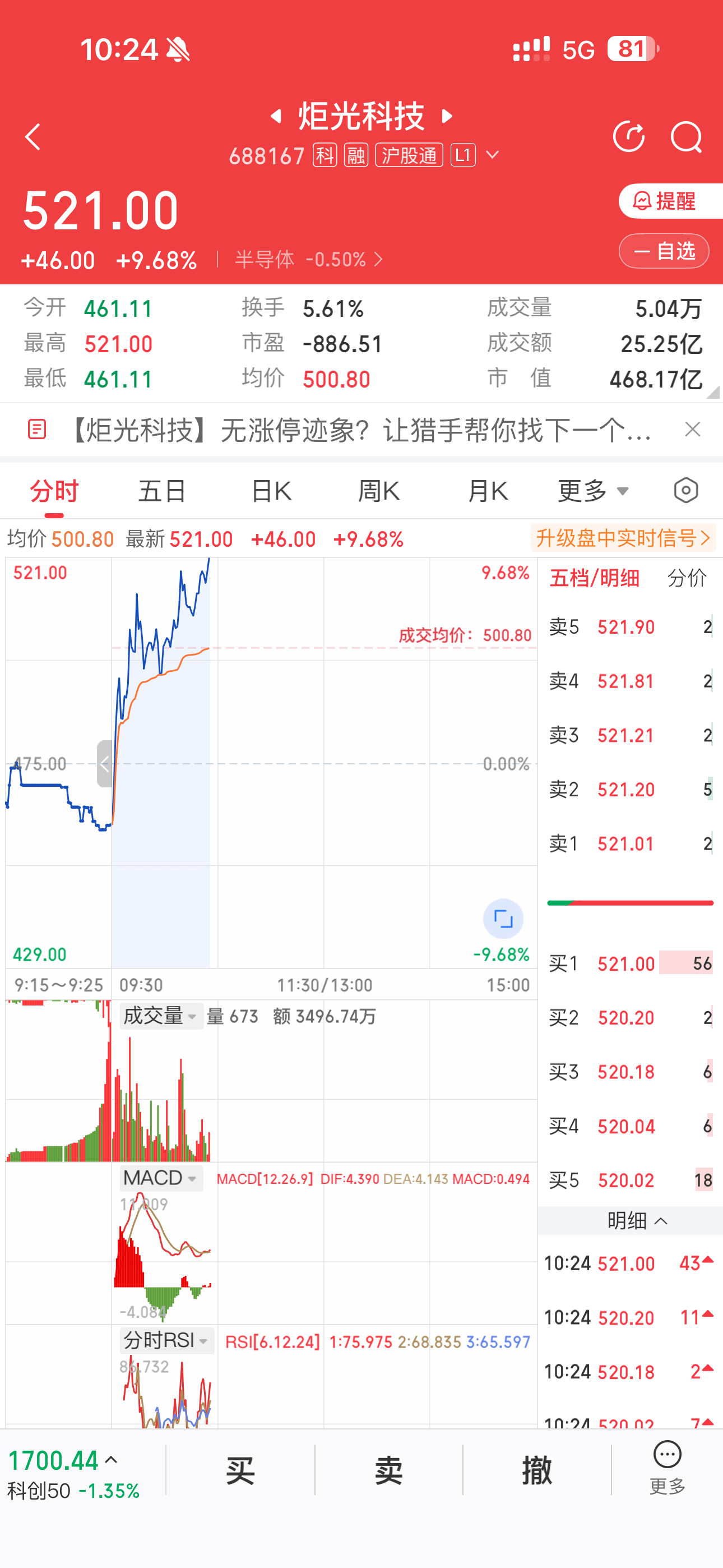Refresh the stock quote data
The image size is (723, 1568).
coord(629,136)
